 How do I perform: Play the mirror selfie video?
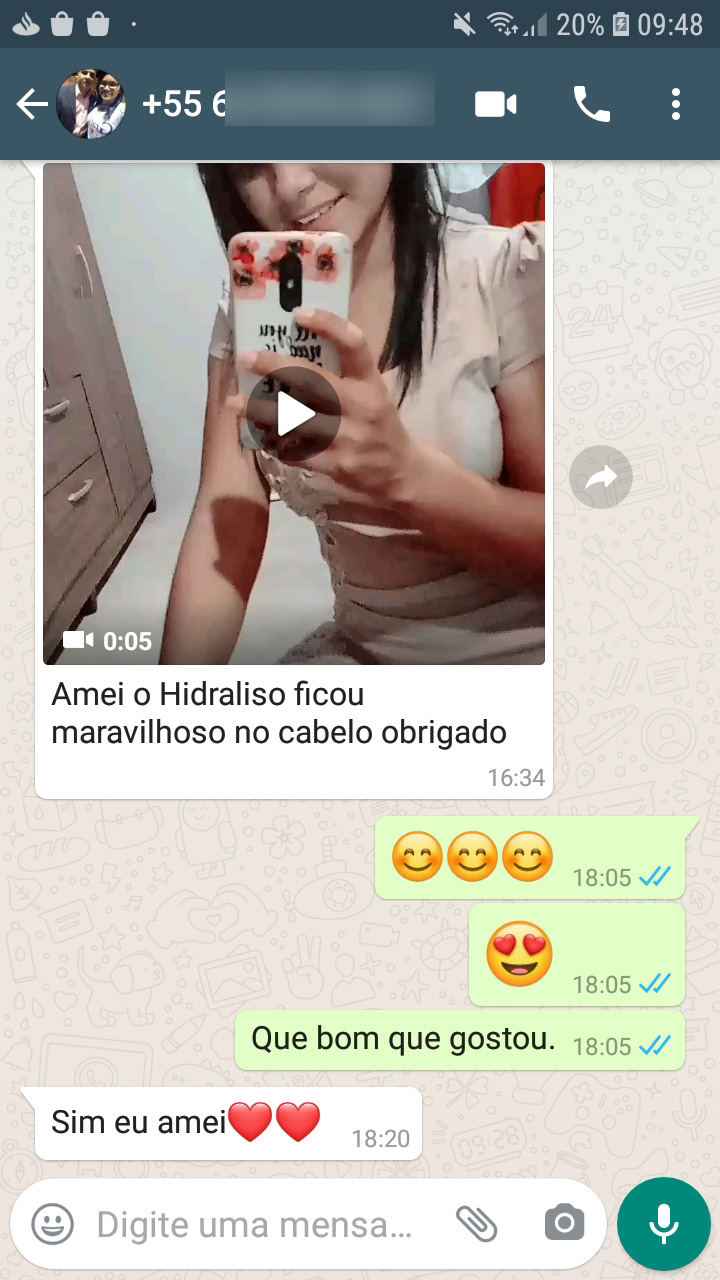coord(293,412)
